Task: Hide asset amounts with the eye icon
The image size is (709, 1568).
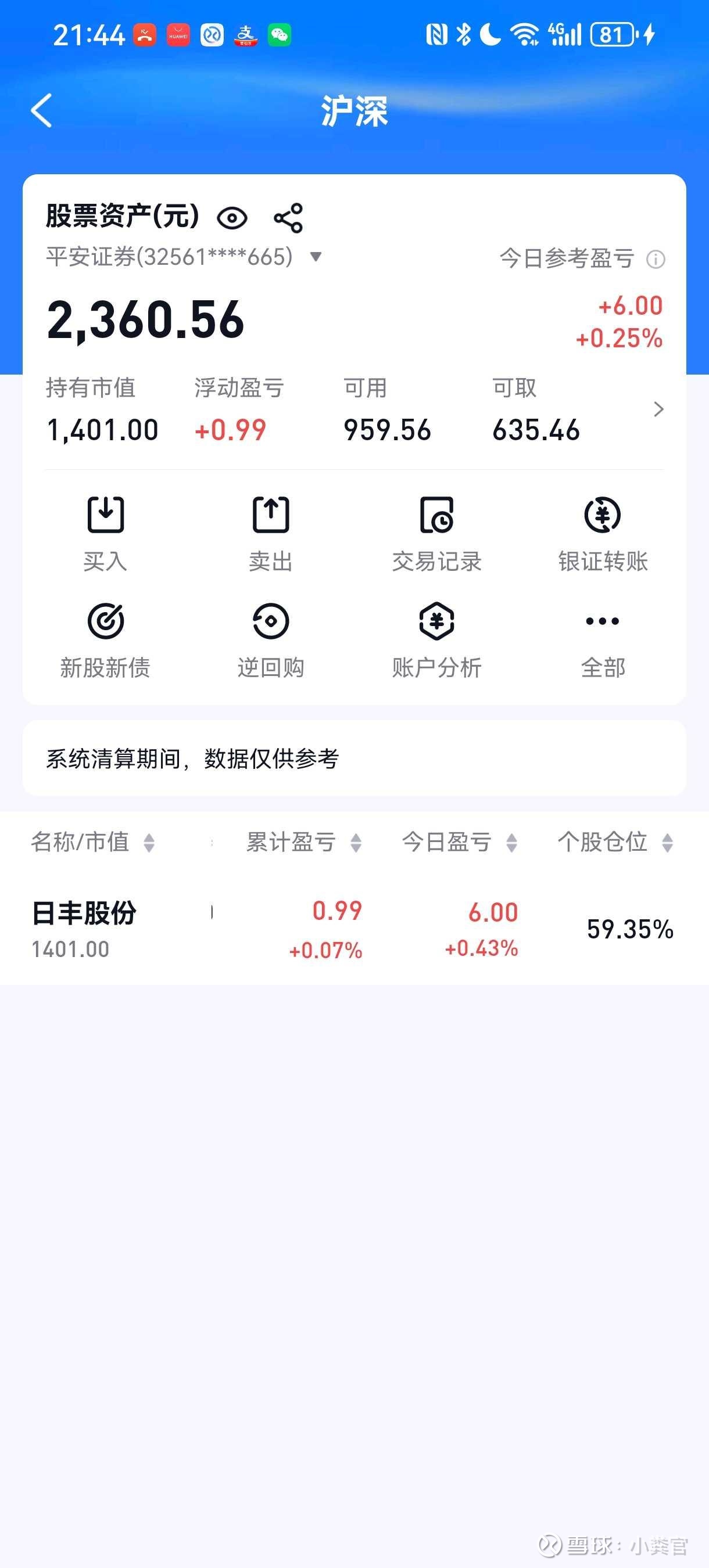Action: [x=232, y=218]
